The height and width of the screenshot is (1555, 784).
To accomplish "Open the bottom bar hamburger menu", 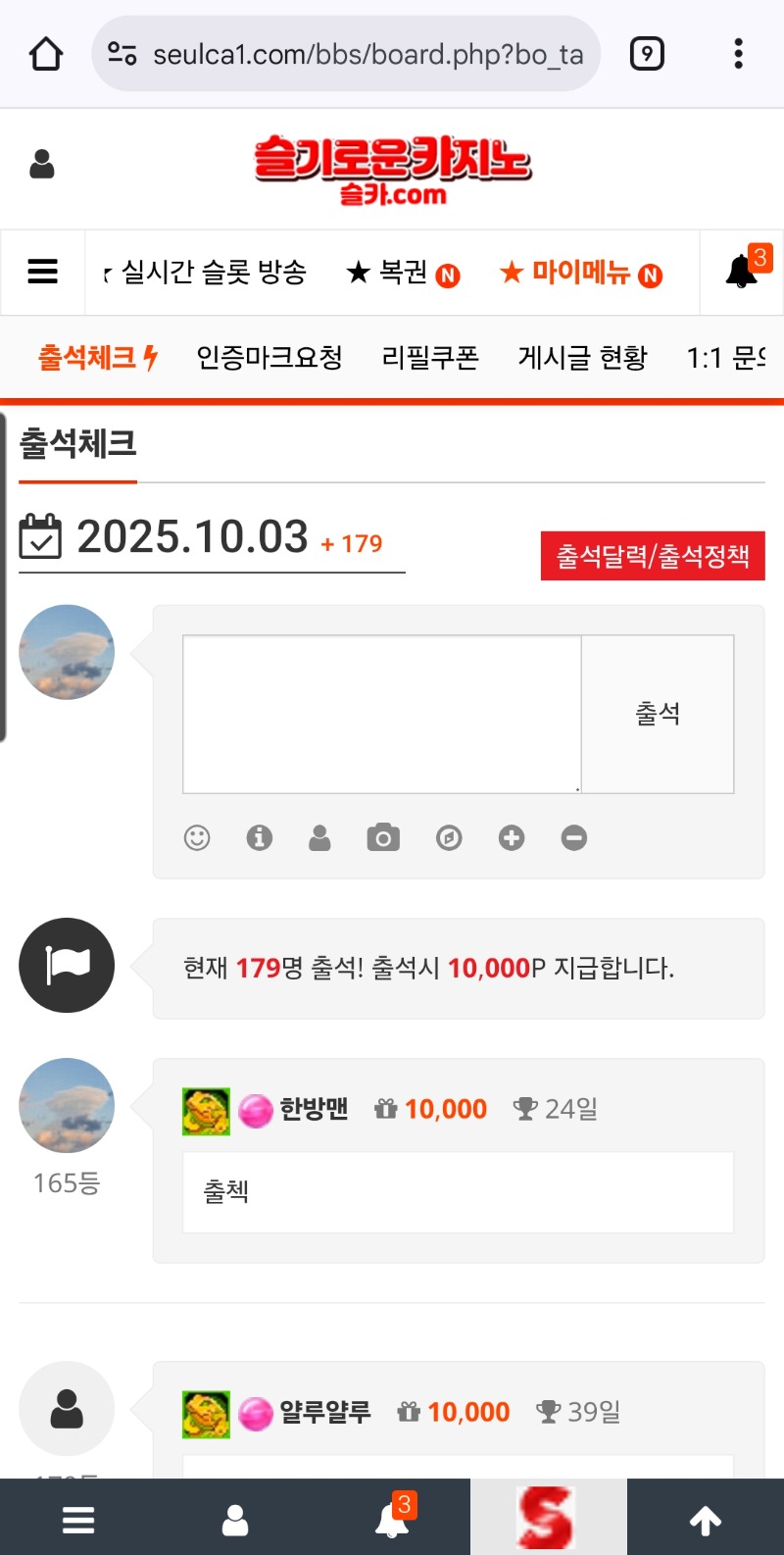I will 78,1520.
